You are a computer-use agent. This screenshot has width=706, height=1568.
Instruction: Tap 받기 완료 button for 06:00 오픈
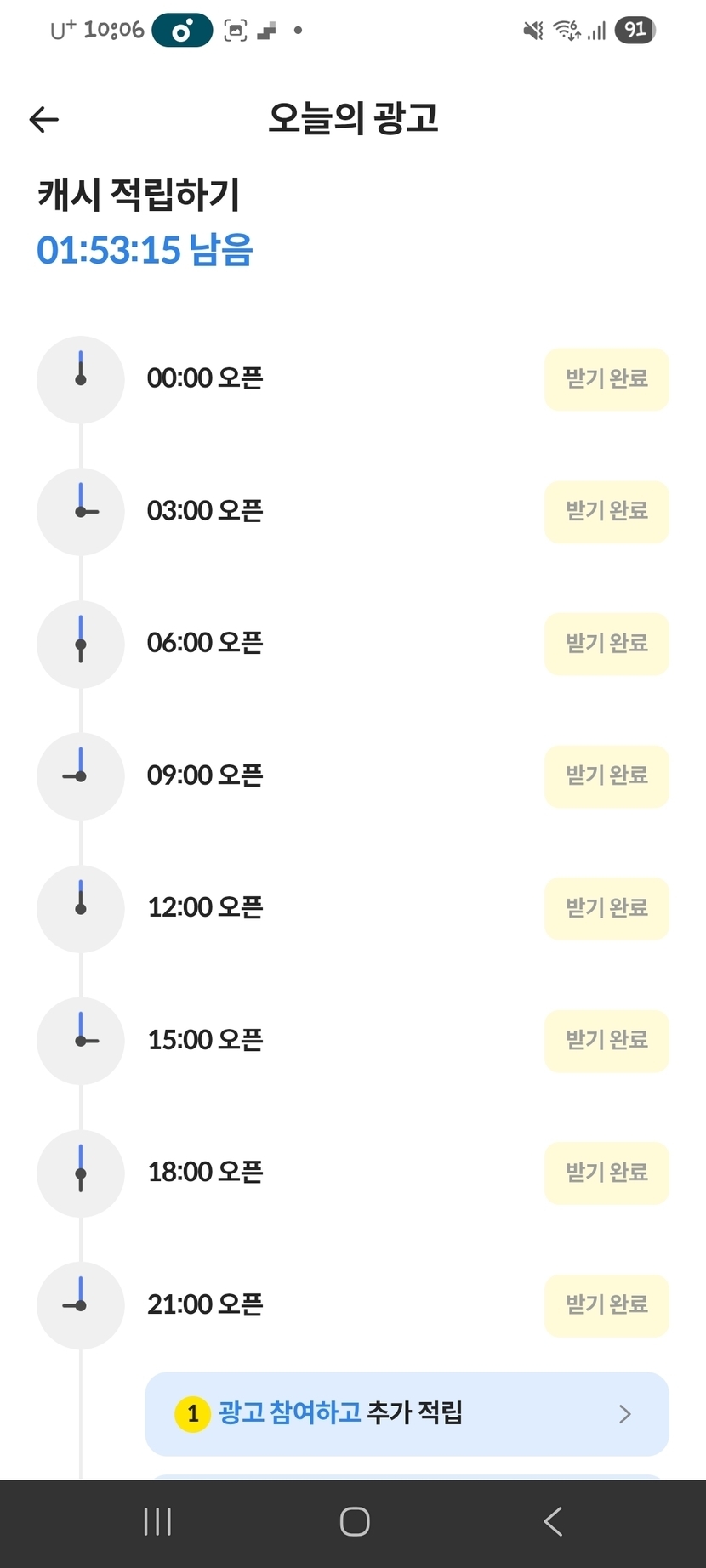(x=606, y=644)
